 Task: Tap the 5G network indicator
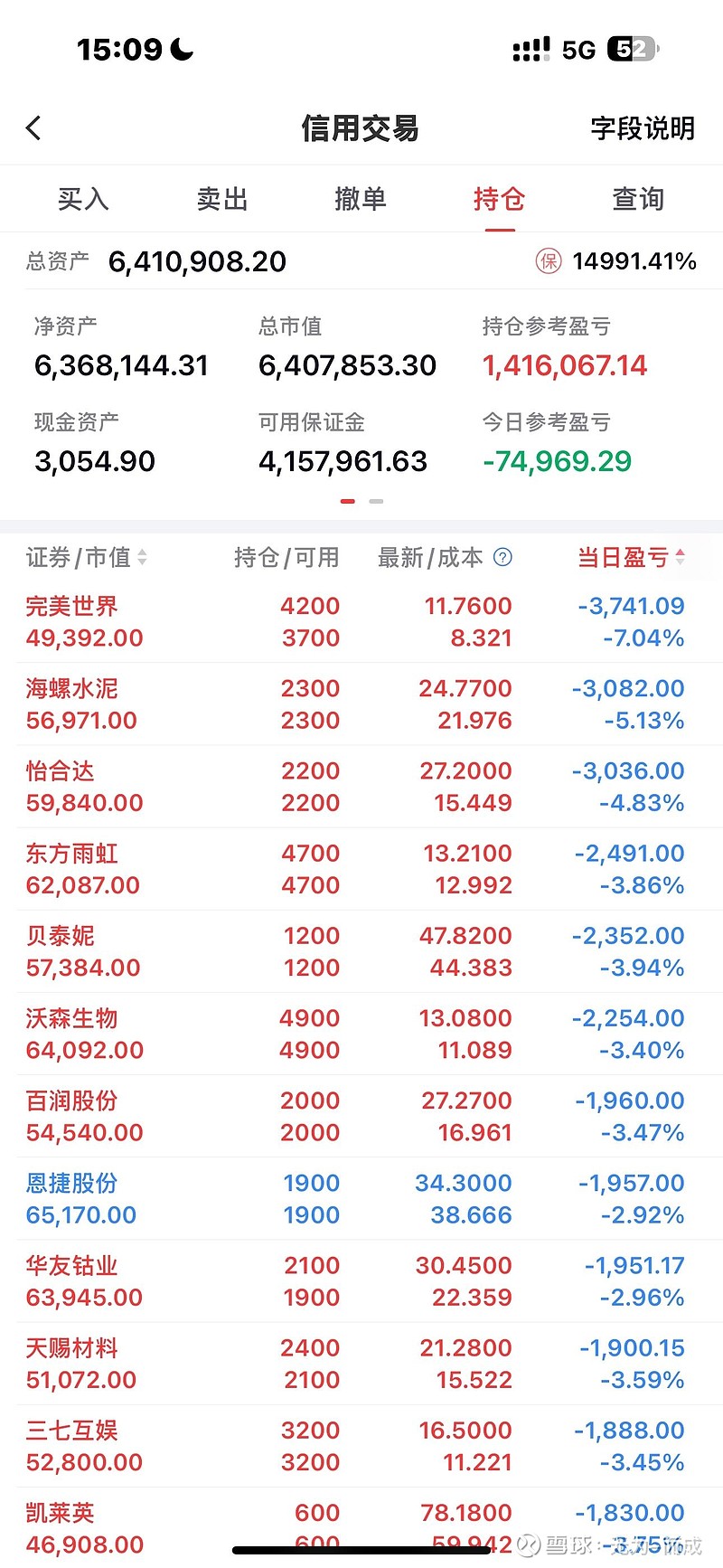[x=578, y=50]
